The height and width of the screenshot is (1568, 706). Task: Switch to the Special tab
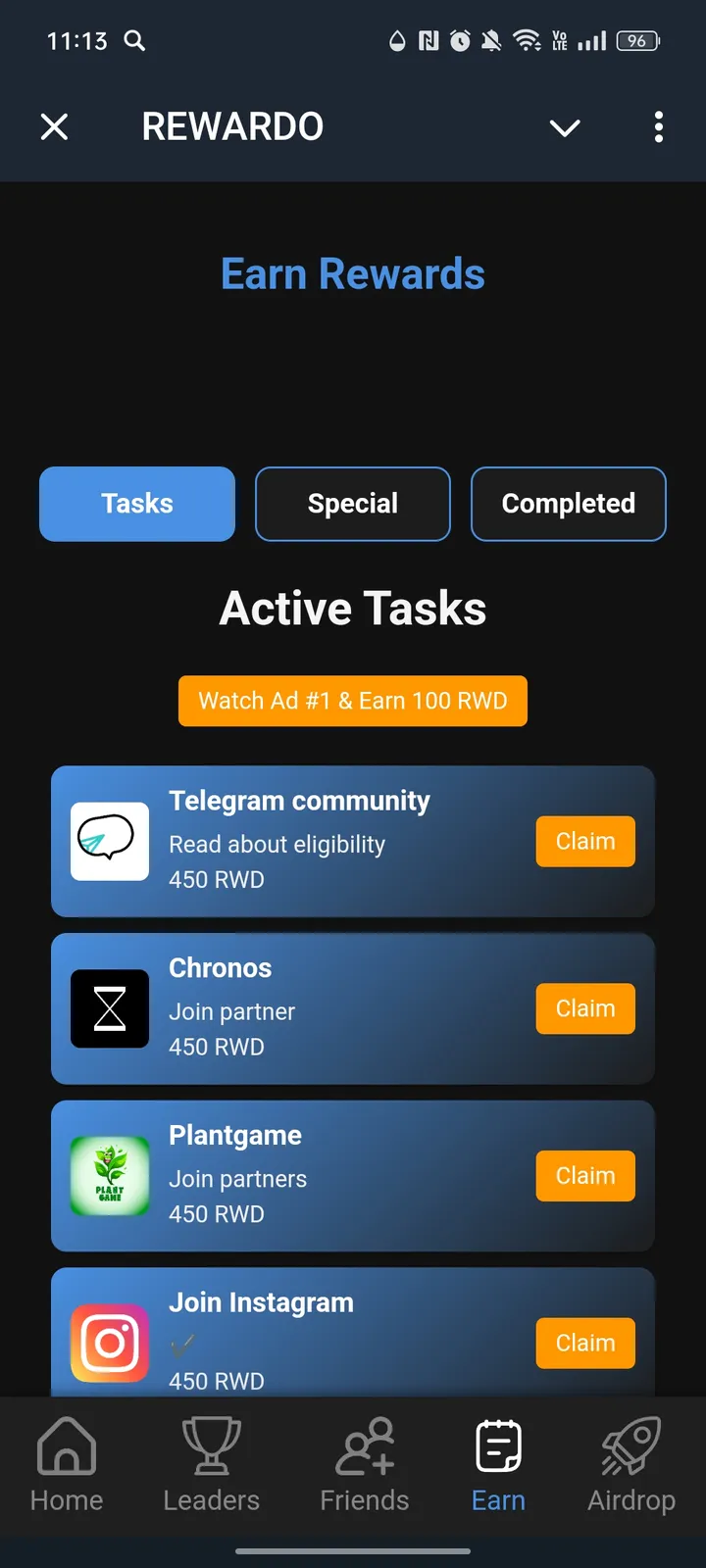[353, 504]
